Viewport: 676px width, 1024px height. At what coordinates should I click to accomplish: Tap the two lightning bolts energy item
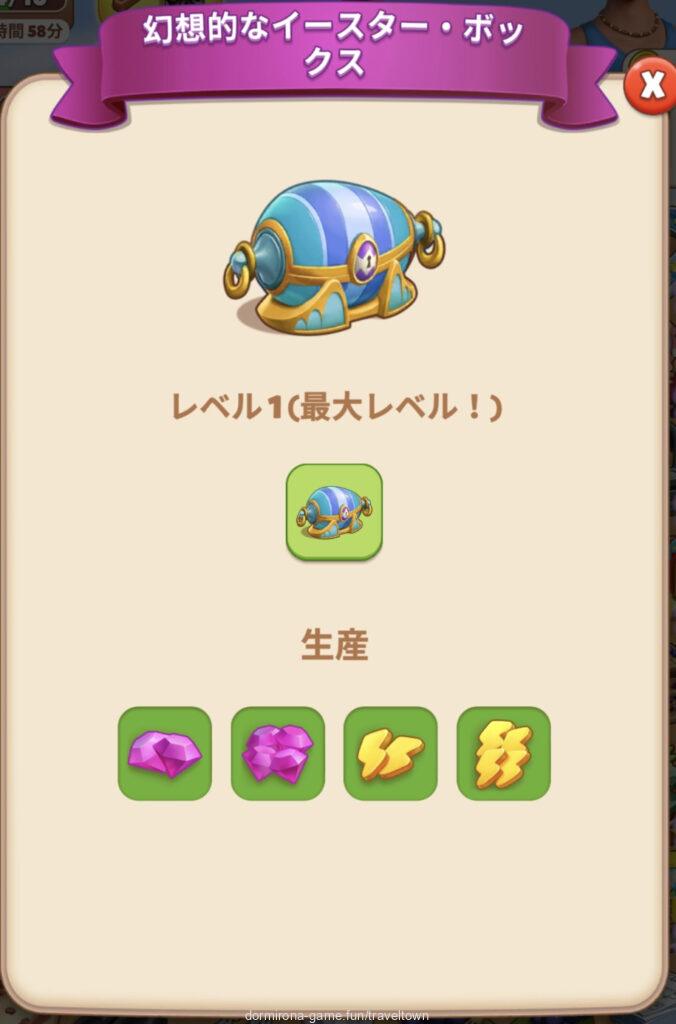tap(390, 753)
